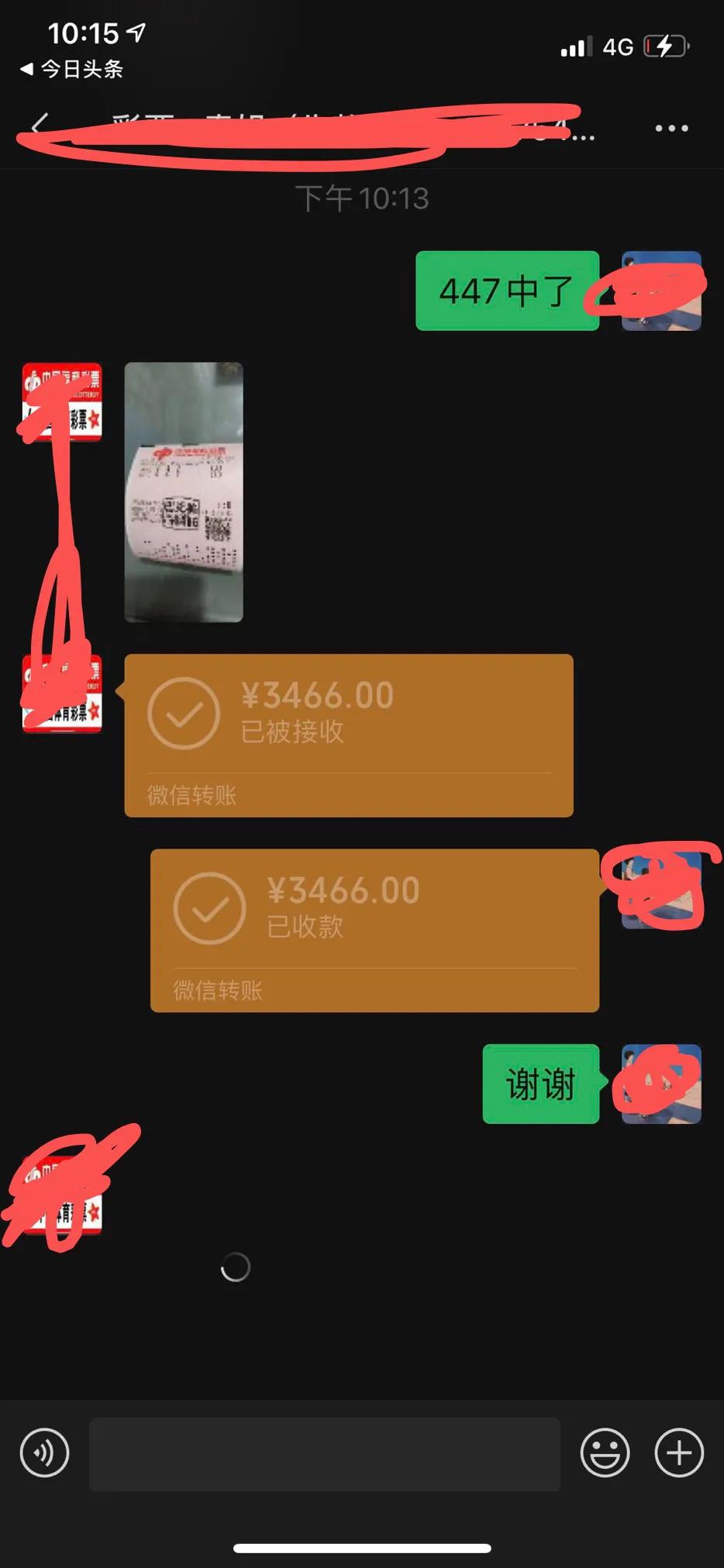Open the chat's three-dot menu
724x1568 pixels.
671,128
